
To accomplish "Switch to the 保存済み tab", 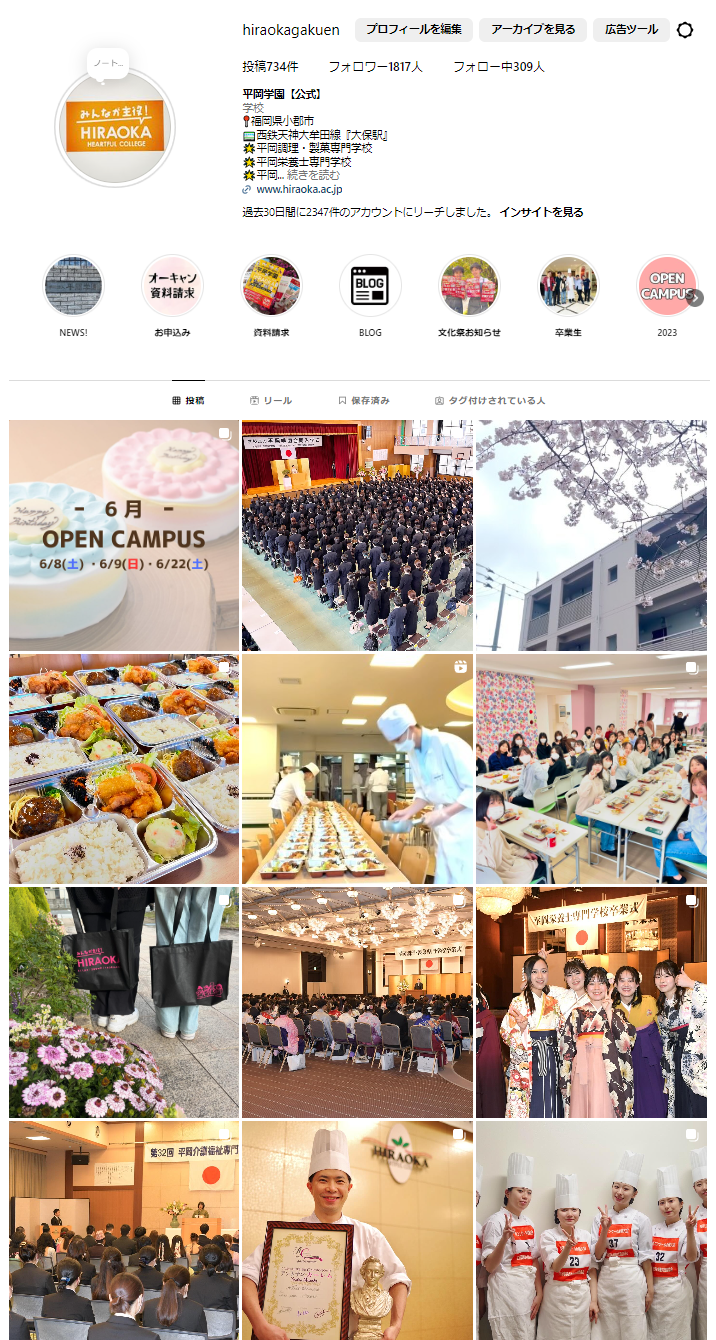I will click(364, 400).
